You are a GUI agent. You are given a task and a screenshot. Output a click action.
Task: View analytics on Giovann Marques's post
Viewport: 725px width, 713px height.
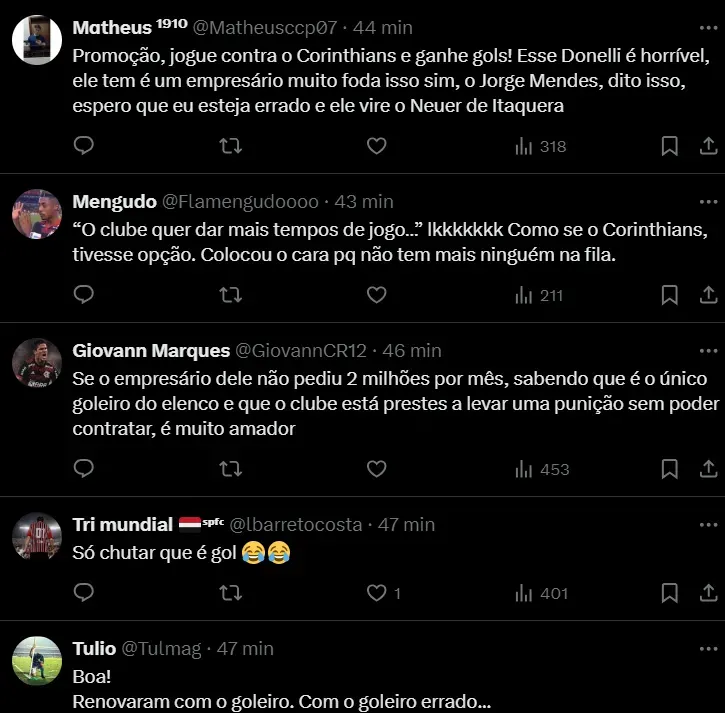pos(541,468)
